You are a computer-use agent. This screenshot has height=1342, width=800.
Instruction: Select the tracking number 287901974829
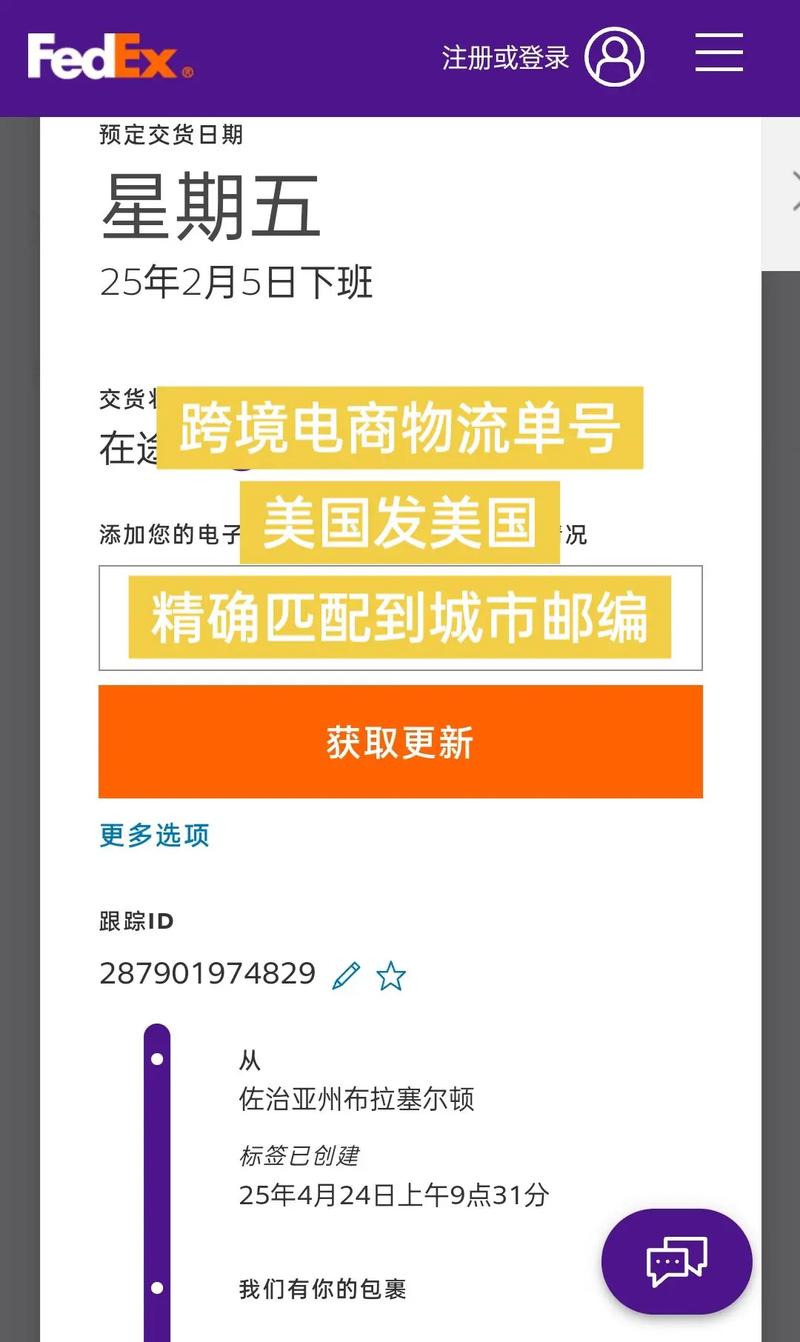click(x=207, y=973)
